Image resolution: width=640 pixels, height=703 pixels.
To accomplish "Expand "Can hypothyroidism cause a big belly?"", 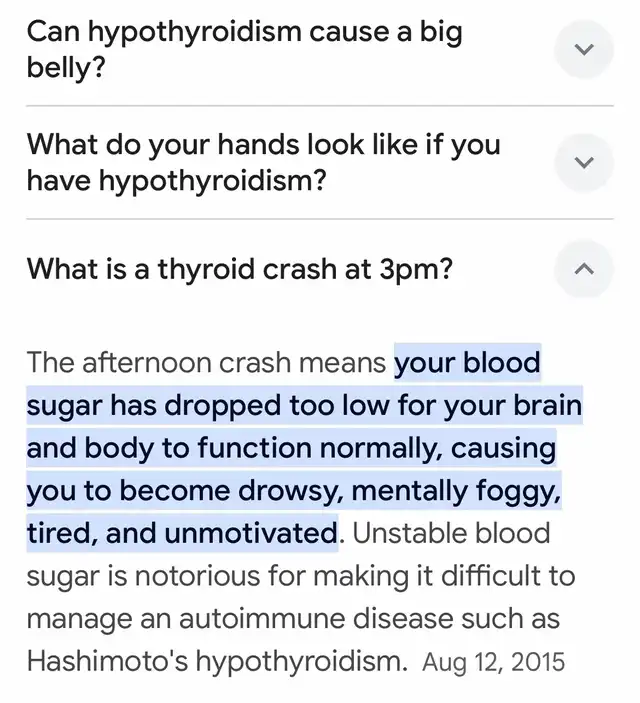I will coord(585,49).
